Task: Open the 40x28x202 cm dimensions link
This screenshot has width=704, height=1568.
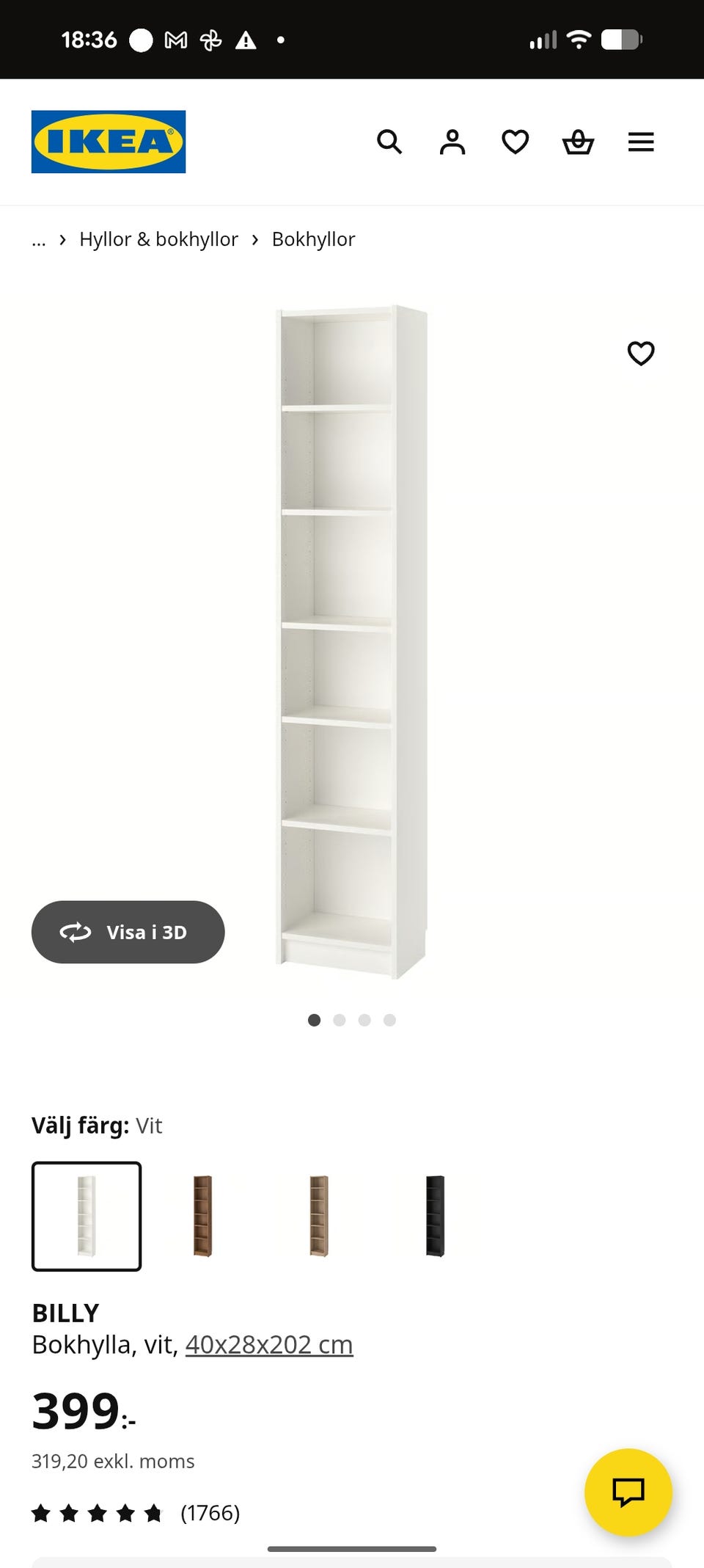Action: coord(268,1343)
